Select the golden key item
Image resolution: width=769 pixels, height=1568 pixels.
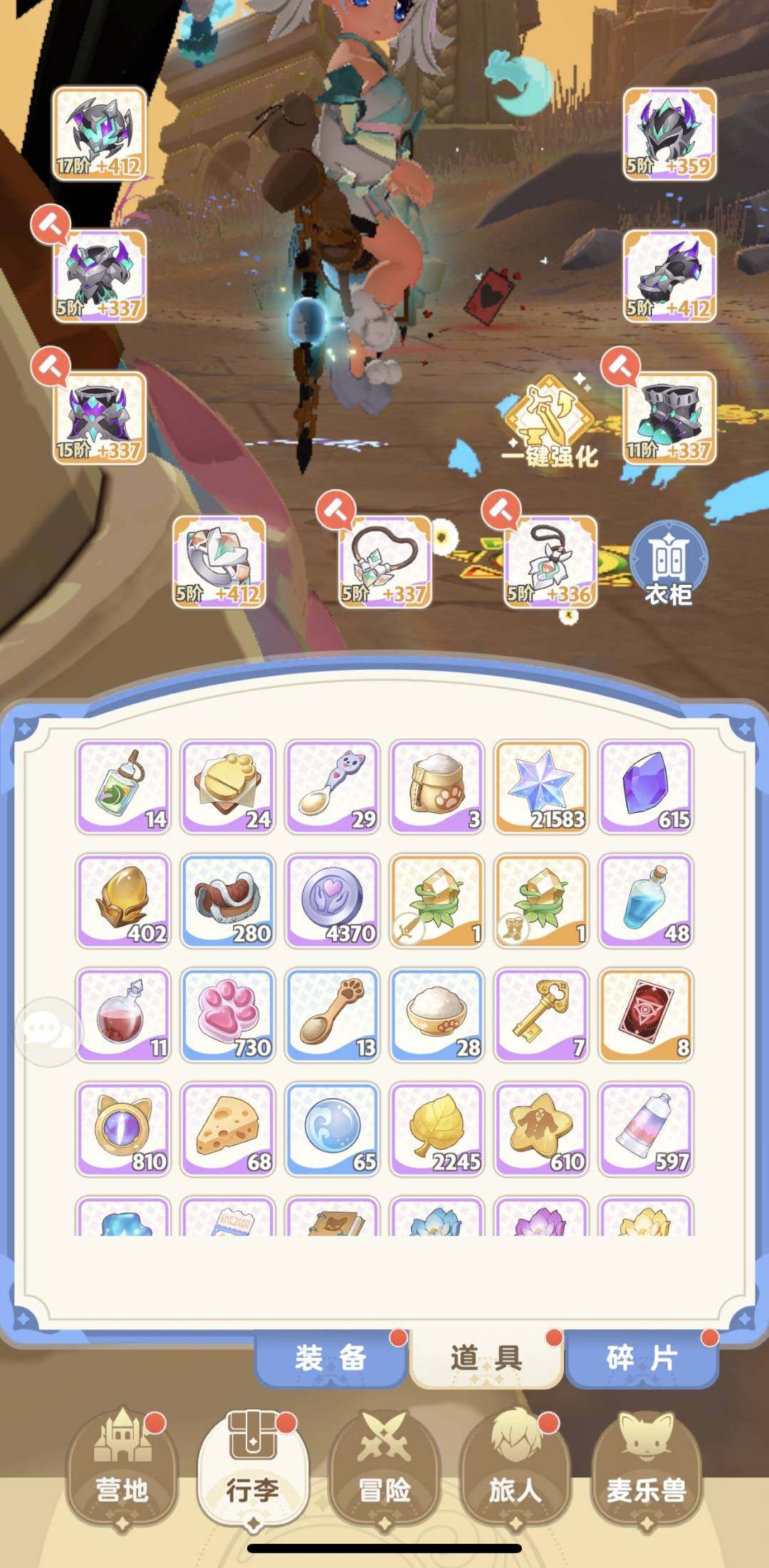click(x=541, y=1014)
